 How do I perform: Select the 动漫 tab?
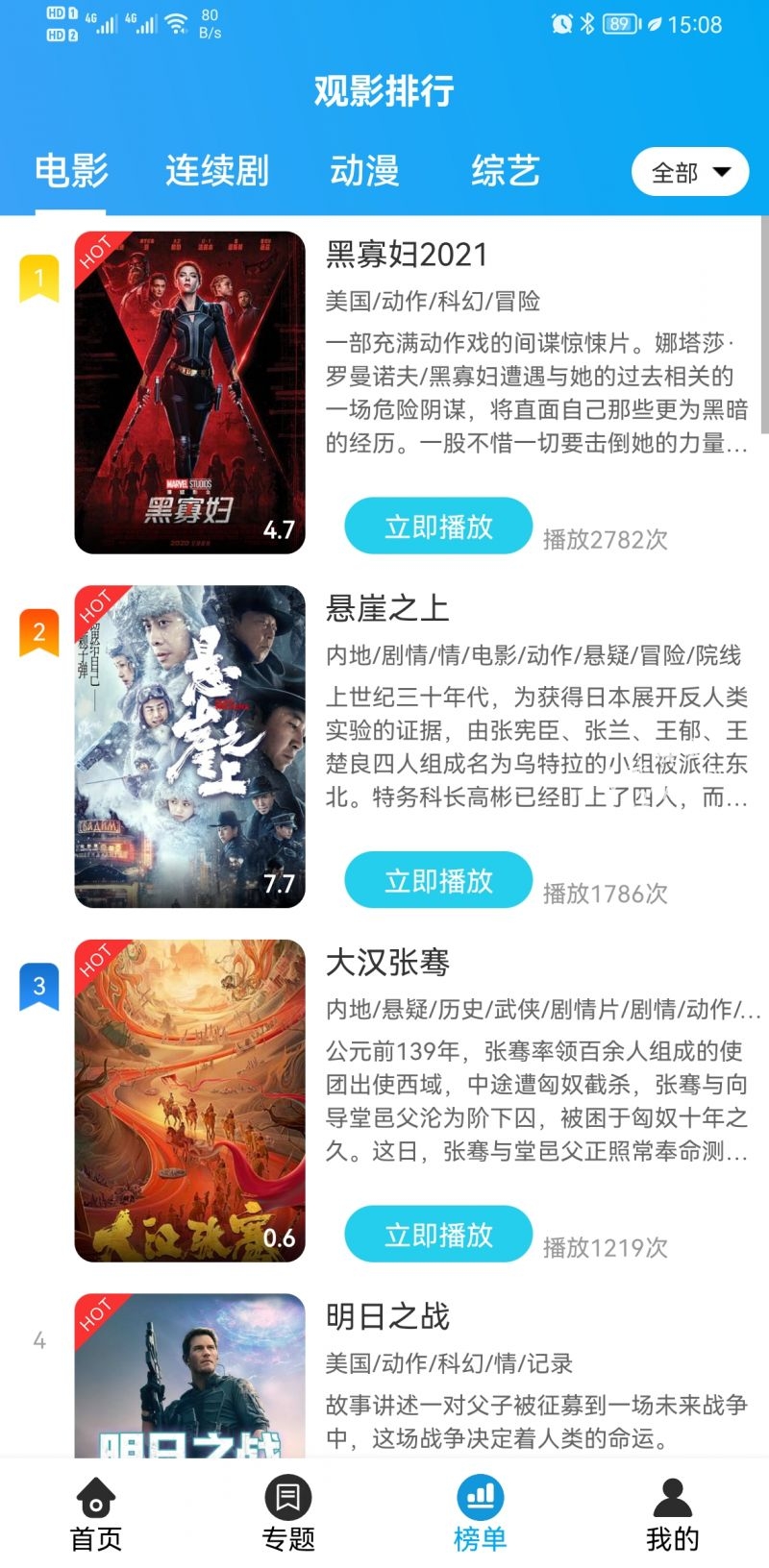[x=364, y=171]
